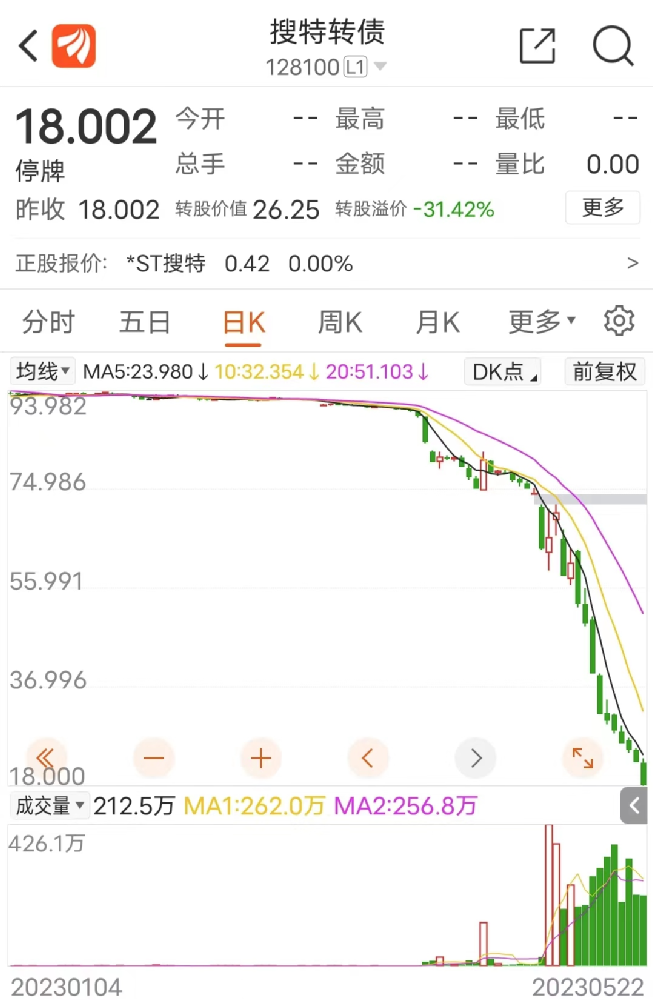Toggle fullscreen chart view
The width and height of the screenshot is (653, 1000).
click(x=582, y=758)
